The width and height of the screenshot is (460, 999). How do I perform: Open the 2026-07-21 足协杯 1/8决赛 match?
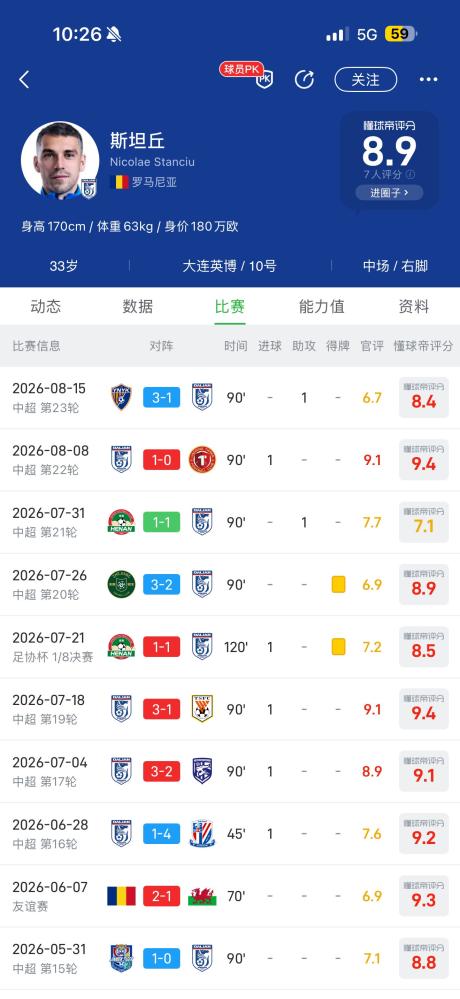[x=230, y=647]
